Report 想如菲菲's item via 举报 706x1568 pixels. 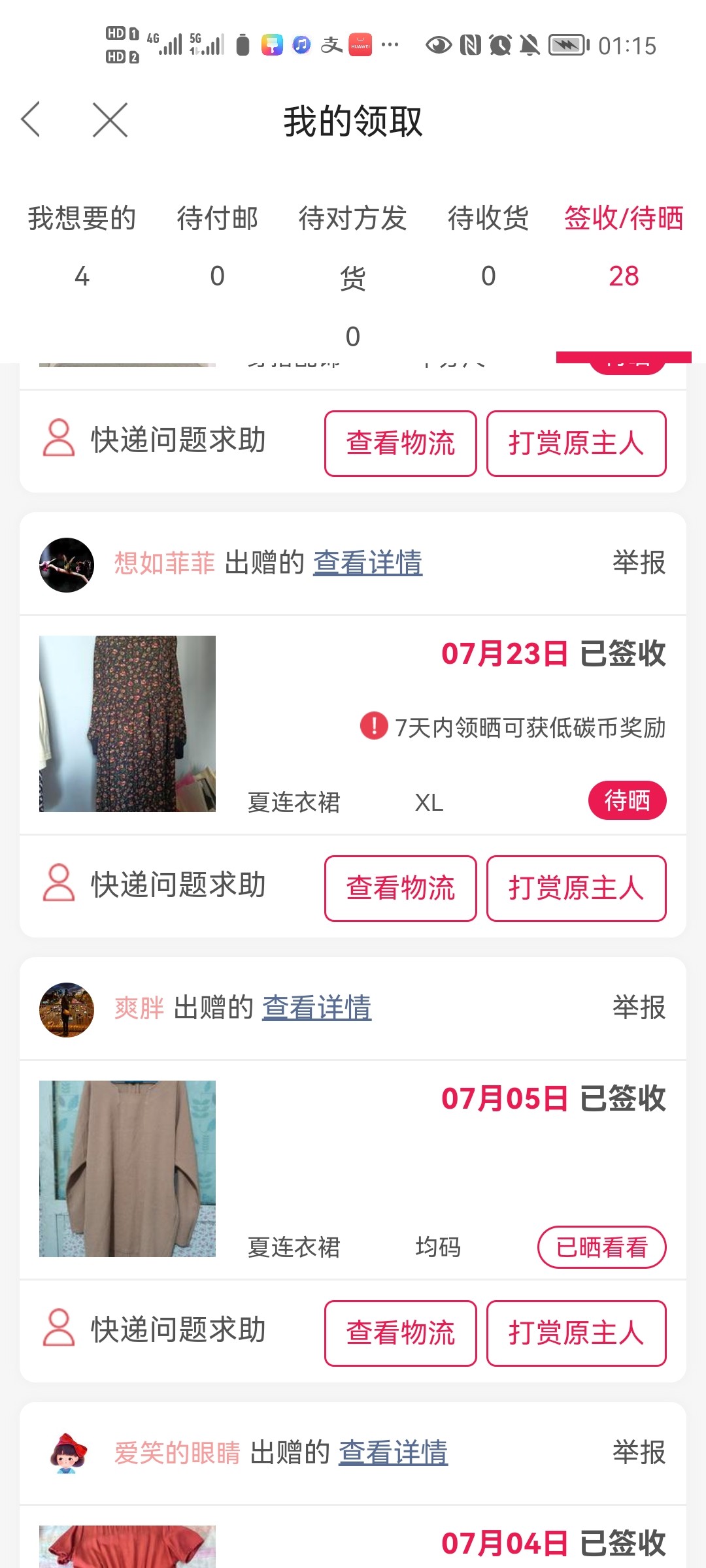click(x=639, y=563)
